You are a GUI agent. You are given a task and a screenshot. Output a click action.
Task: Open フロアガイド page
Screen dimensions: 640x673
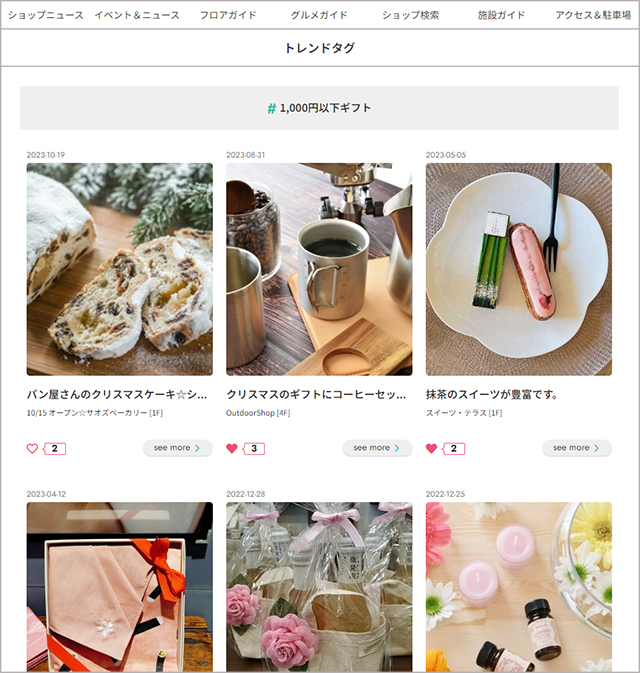click(x=228, y=15)
